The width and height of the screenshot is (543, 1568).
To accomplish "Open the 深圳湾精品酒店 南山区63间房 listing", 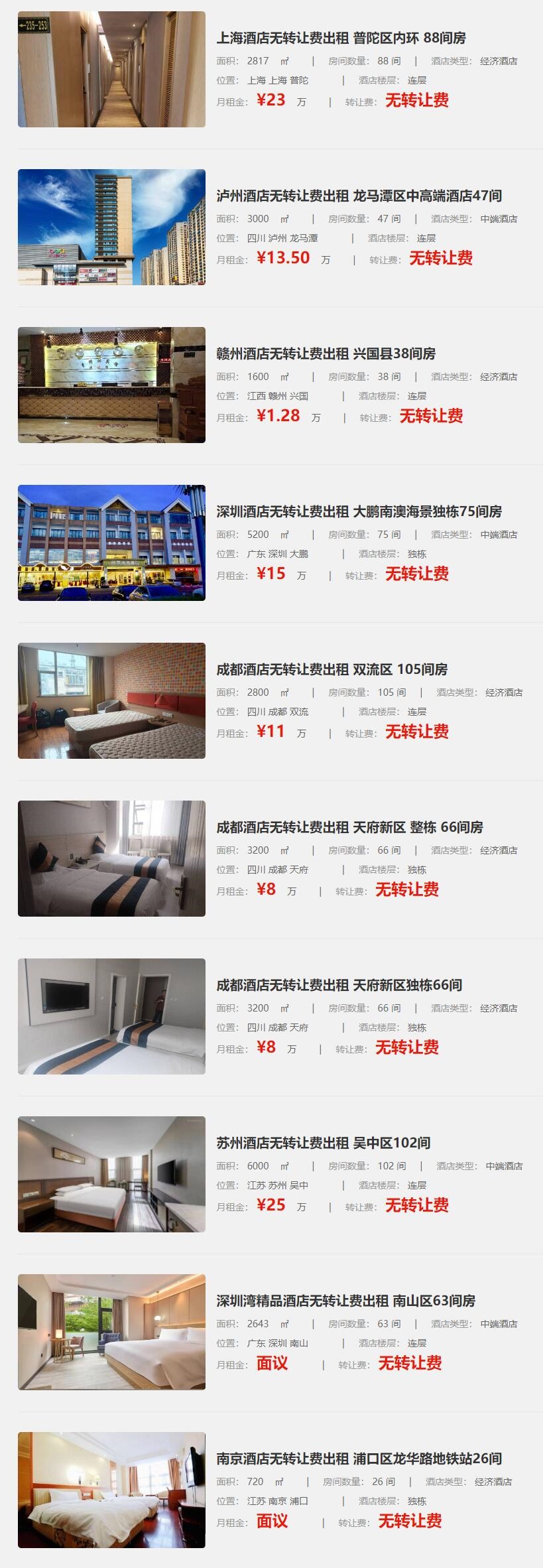I will 345,1301.
